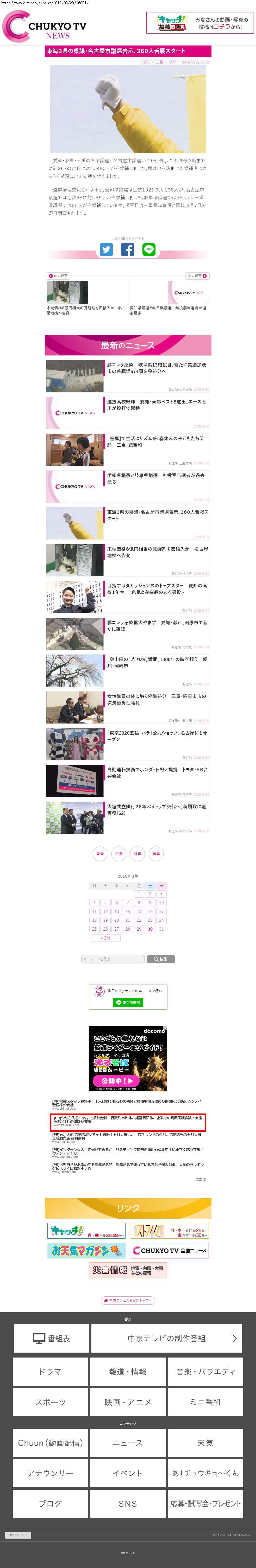
Task: Tap the keyword search input field
Action: pyautogui.click(x=113, y=959)
